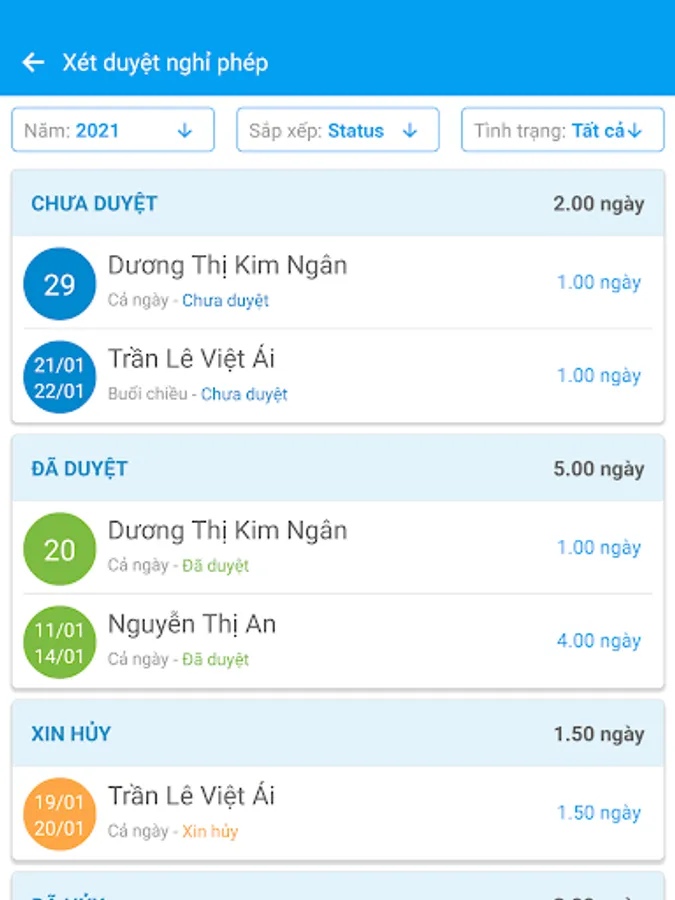Open Dương Thị Kim Ngân's Chưa duyệt request
675x900 pixels.
point(337,282)
